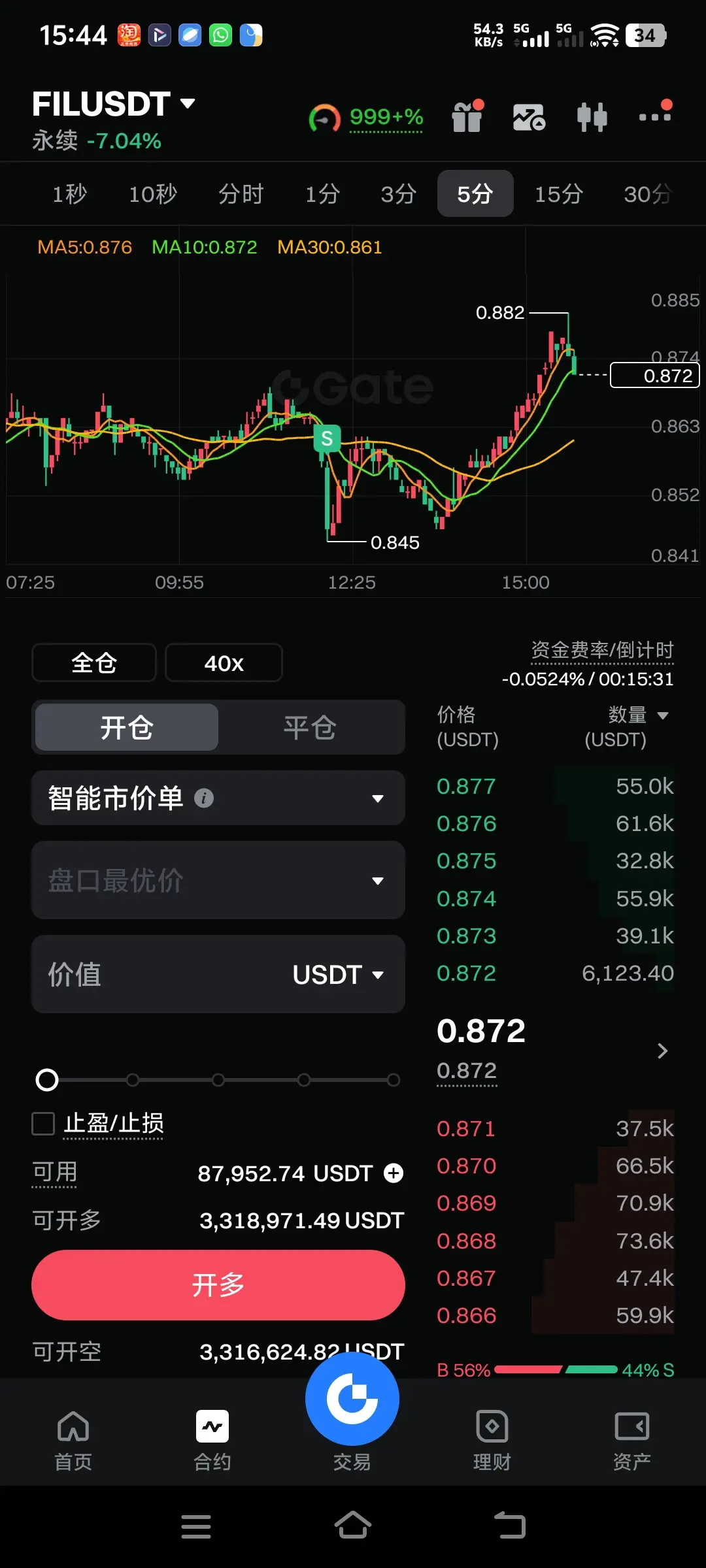Choose the 价值 unit USDT dropdown
Viewport: 706px width, 1568px height.
coord(337,975)
